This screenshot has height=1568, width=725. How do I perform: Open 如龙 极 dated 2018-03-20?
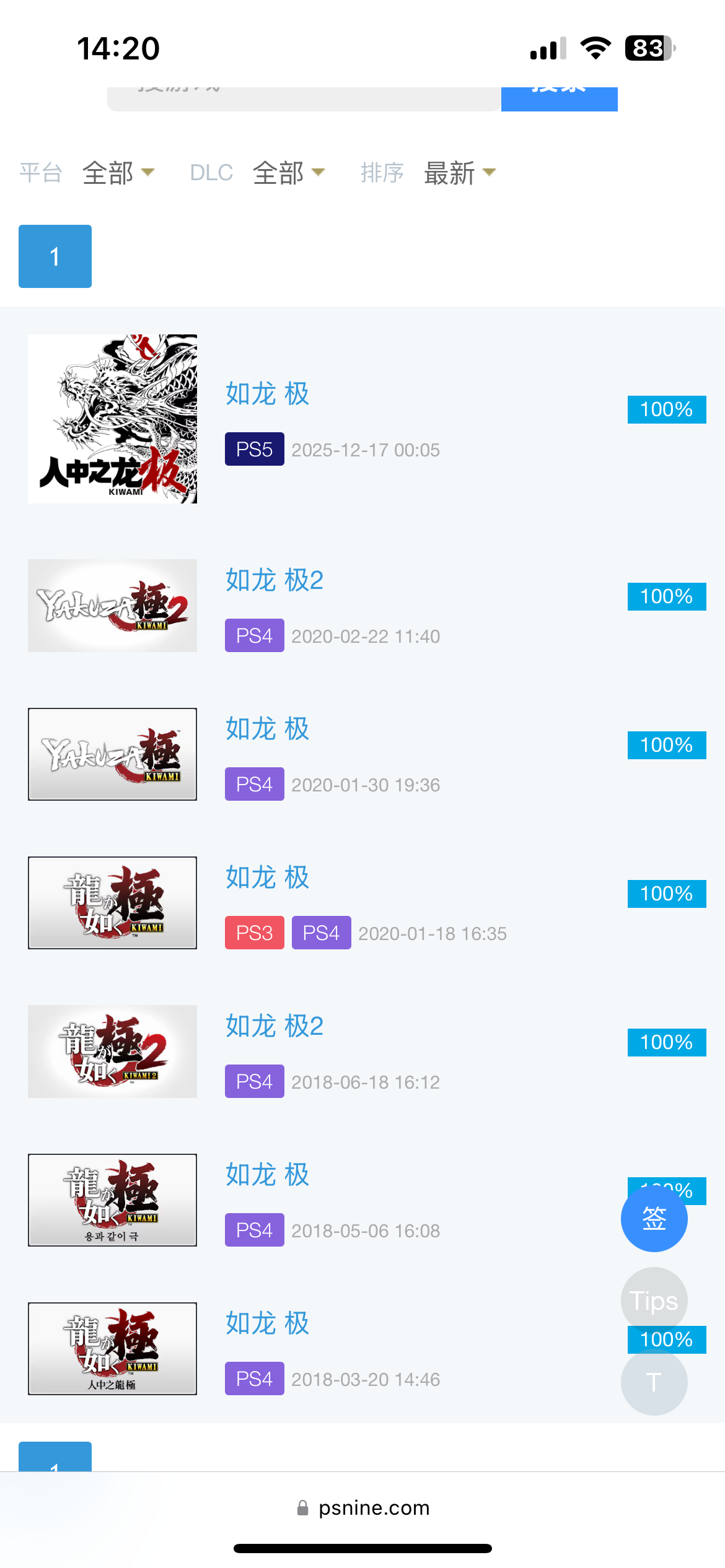point(267,1323)
